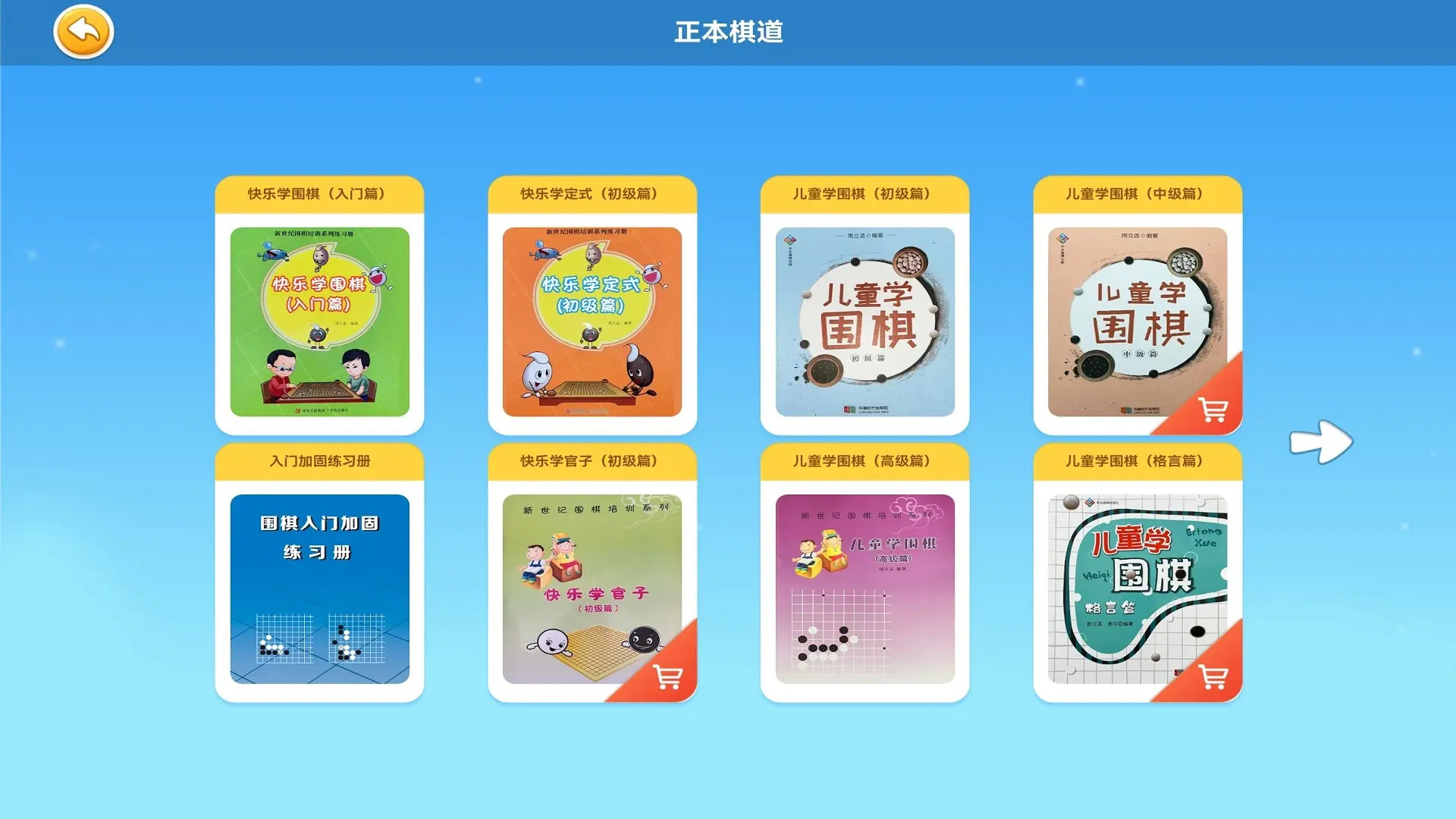Go to next page with white arrow
The image size is (1456, 819).
pyautogui.click(x=1321, y=441)
